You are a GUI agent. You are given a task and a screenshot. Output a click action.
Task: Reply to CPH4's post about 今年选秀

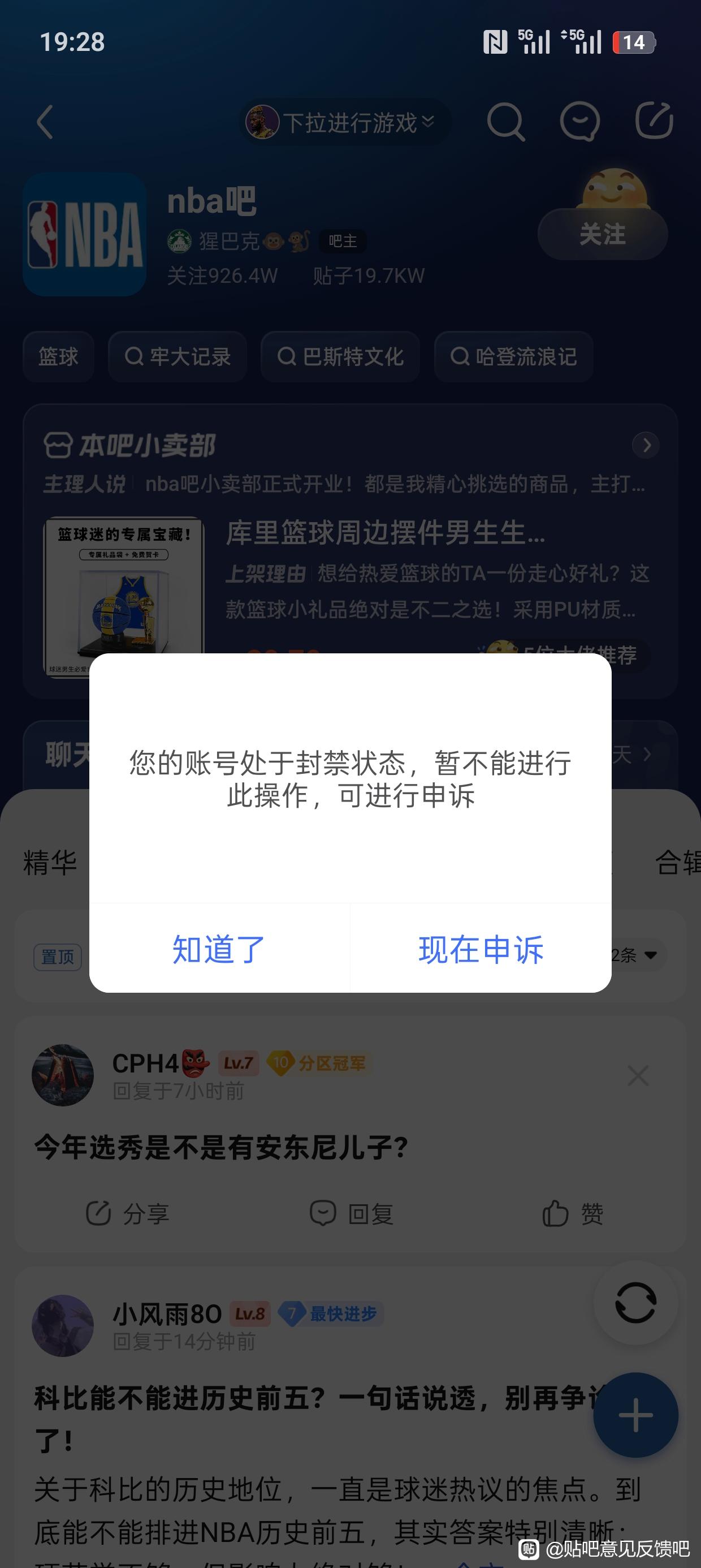tap(352, 1213)
